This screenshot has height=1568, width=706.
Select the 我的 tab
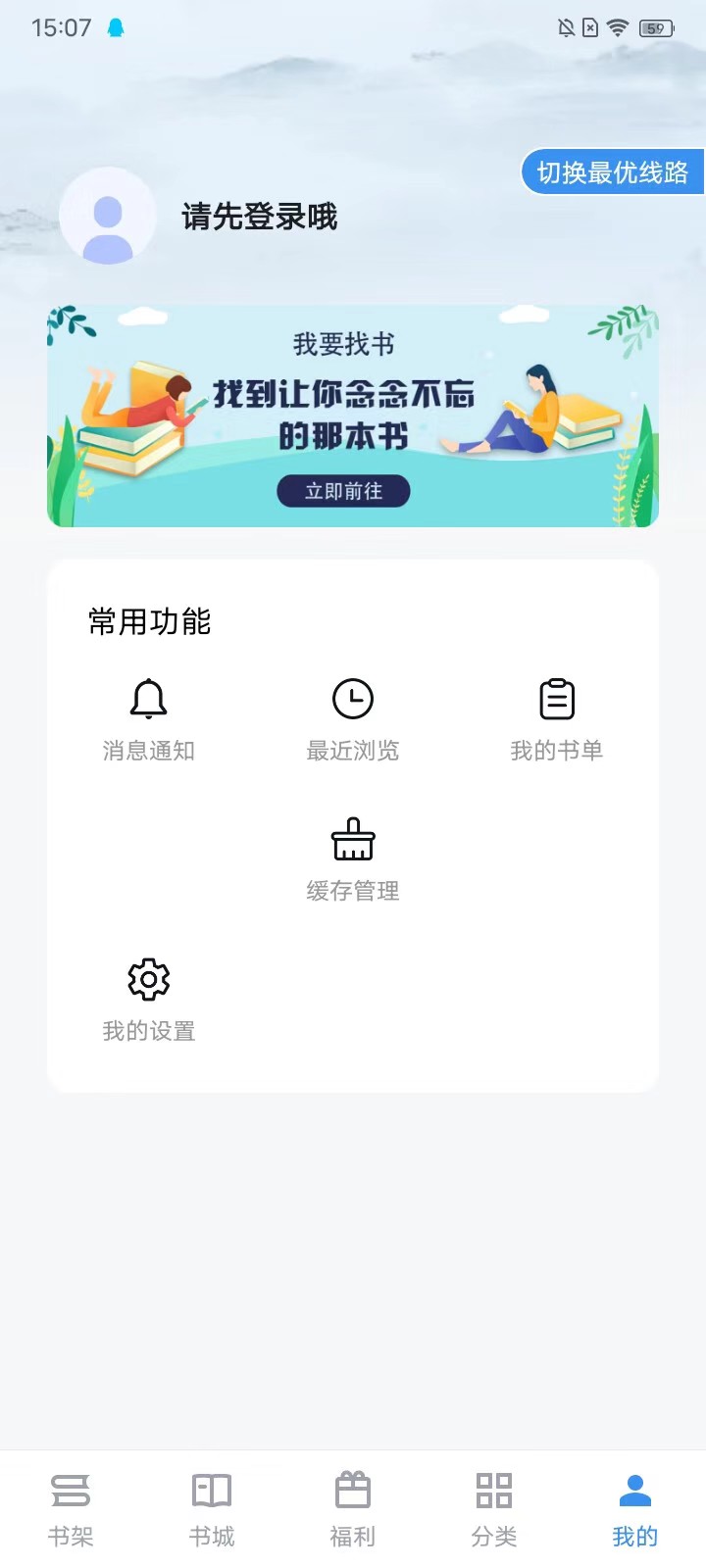pyautogui.click(x=635, y=1510)
